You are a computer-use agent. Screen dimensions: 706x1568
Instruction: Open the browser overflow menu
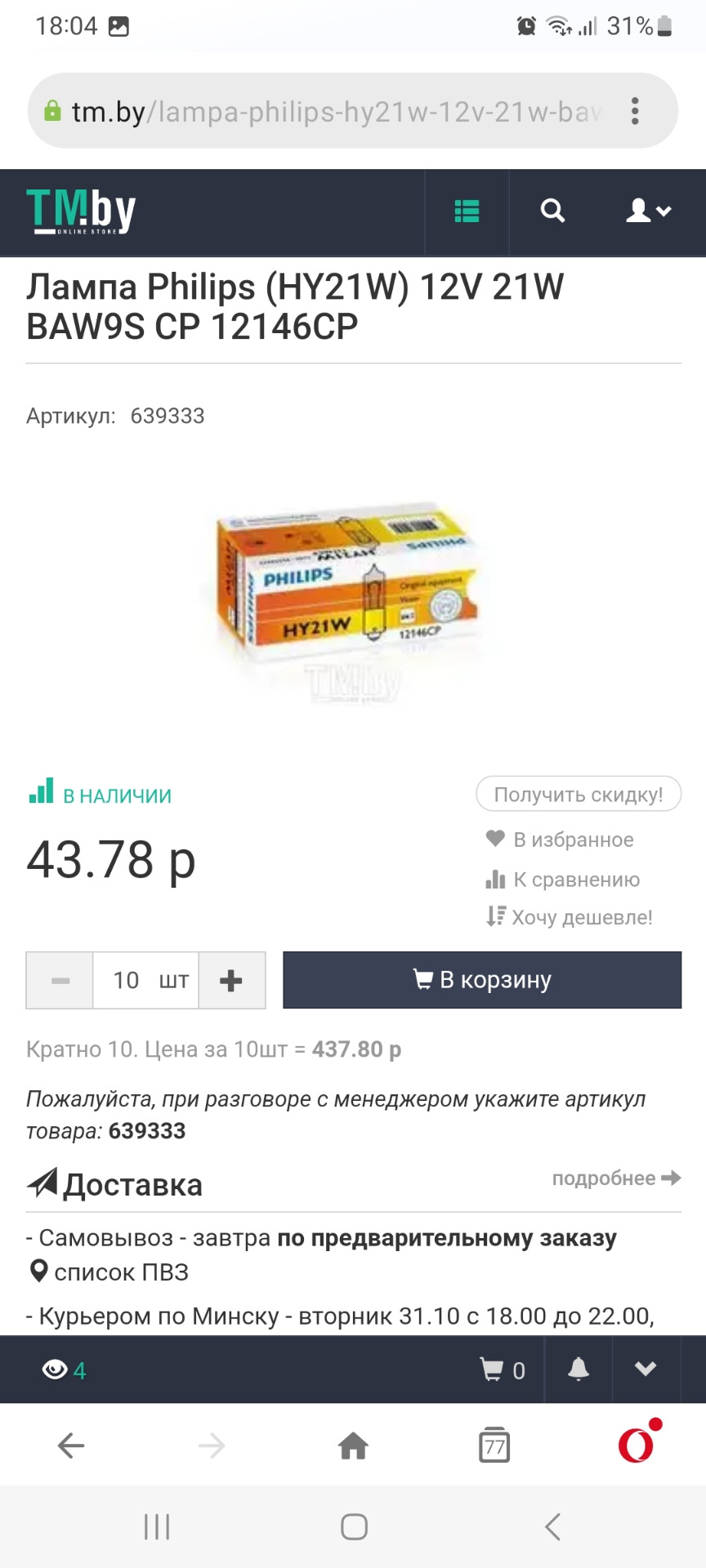[x=635, y=111]
